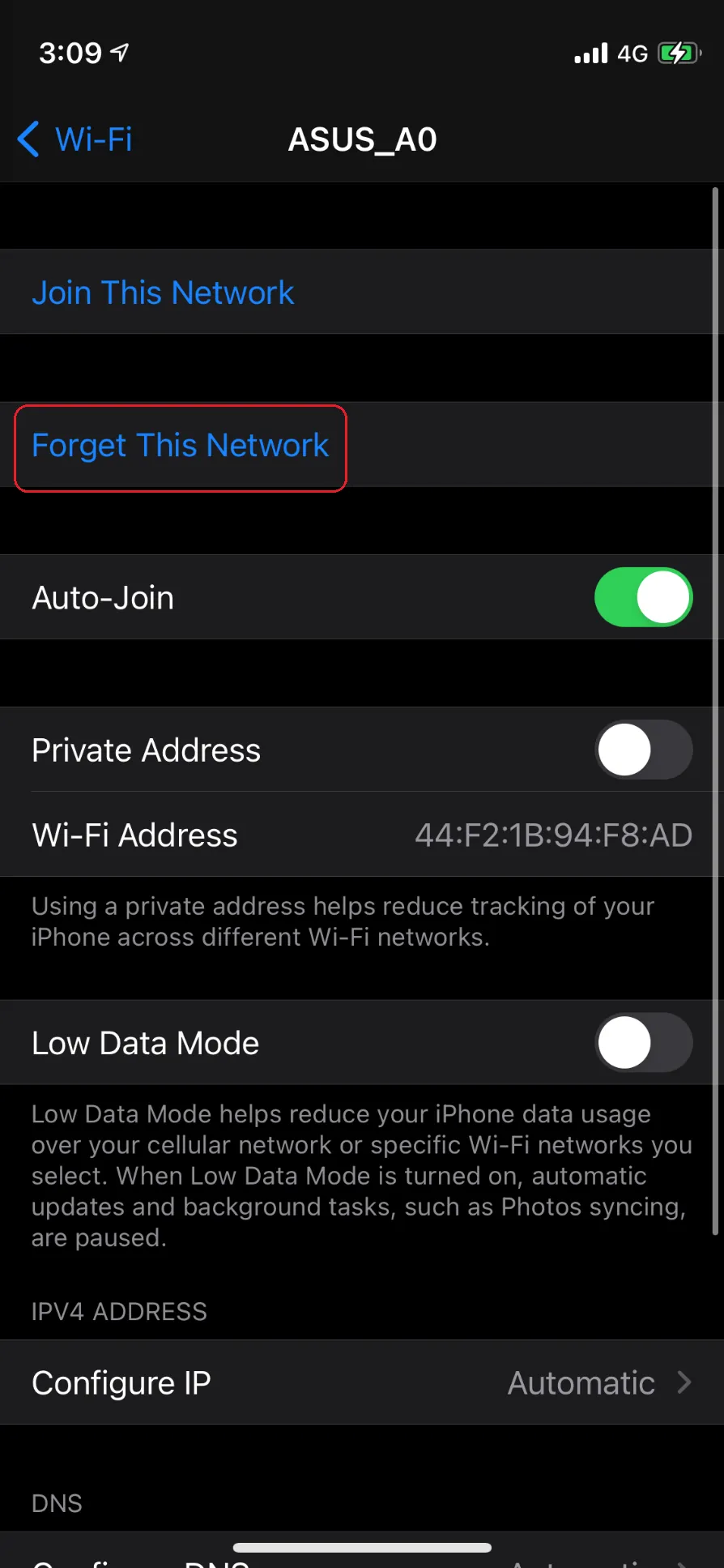Image resolution: width=724 pixels, height=1568 pixels.
Task: Tap the home indicator bar
Action: [x=362, y=1540]
